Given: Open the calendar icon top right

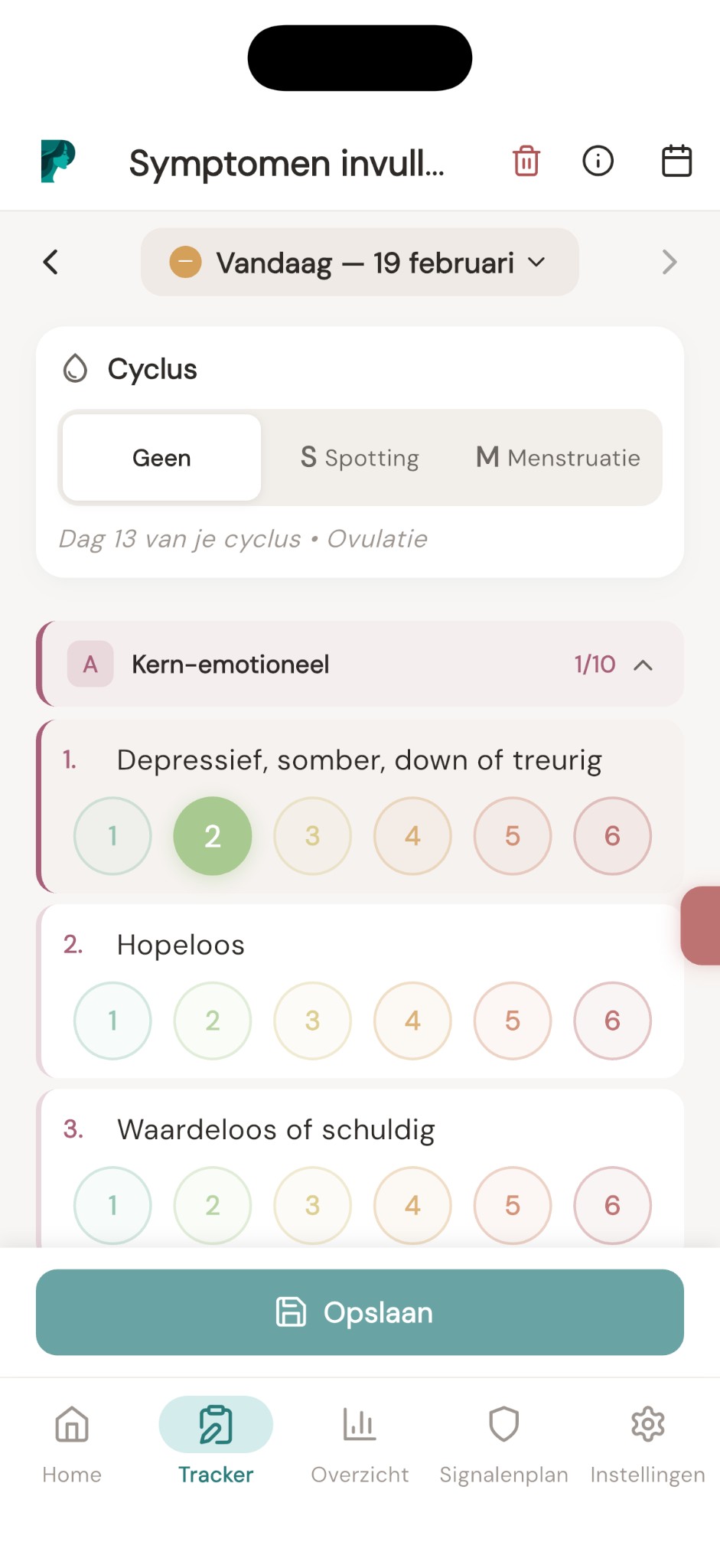Looking at the screenshot, I should (x=676, y=161).
